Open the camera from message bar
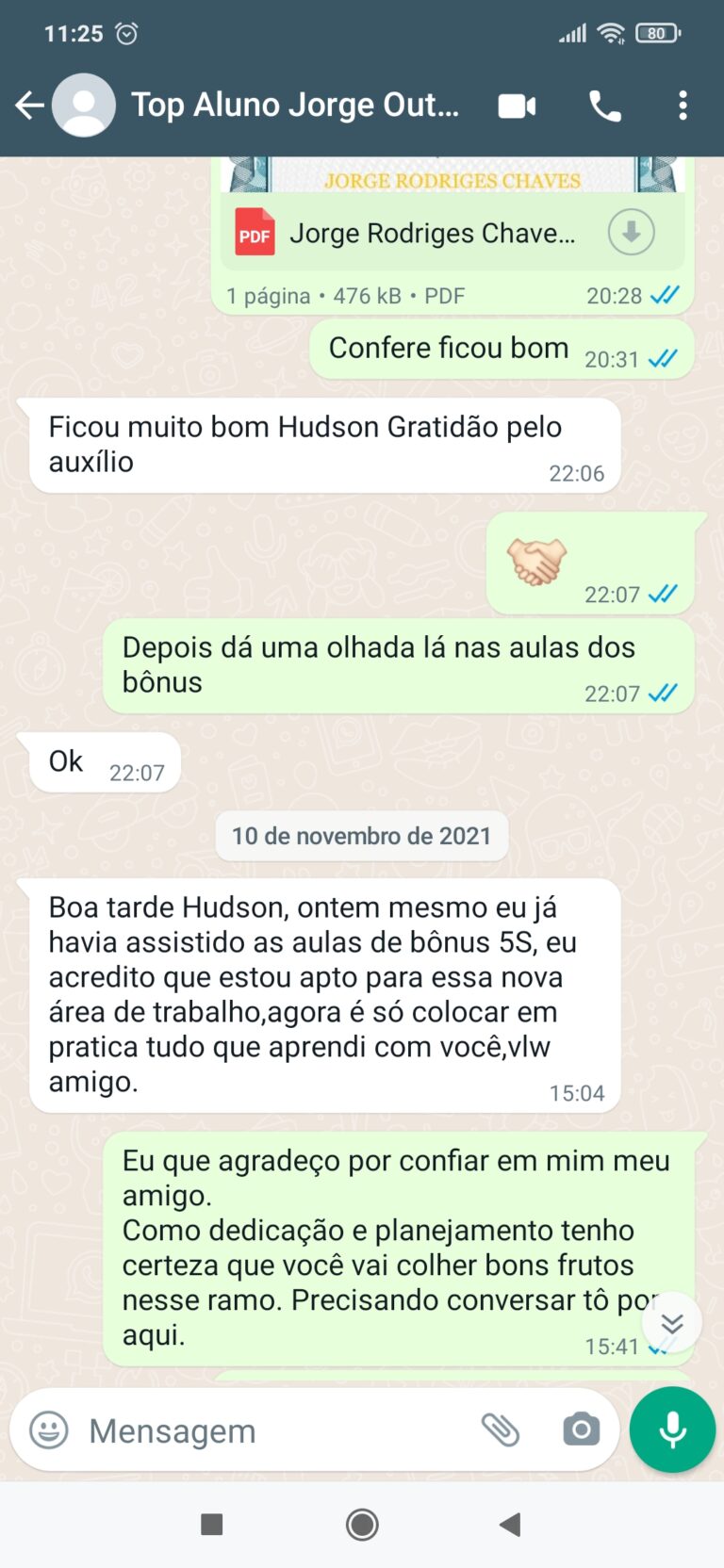724x1568 pixels. tap(581, 1429)
